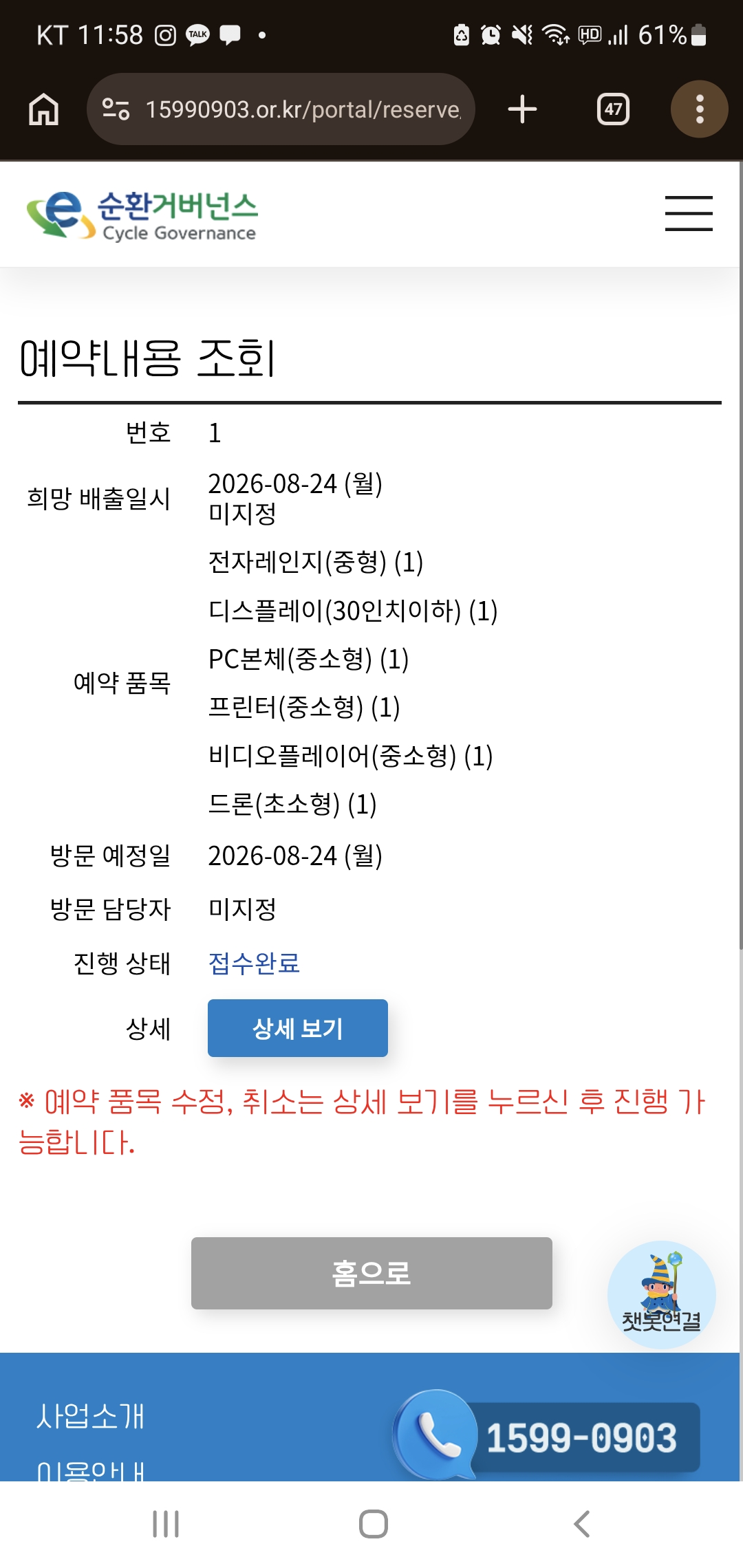Open the 사업소개 footer link
Screen dimensions: 743x1568
(x=90, y=1417)
